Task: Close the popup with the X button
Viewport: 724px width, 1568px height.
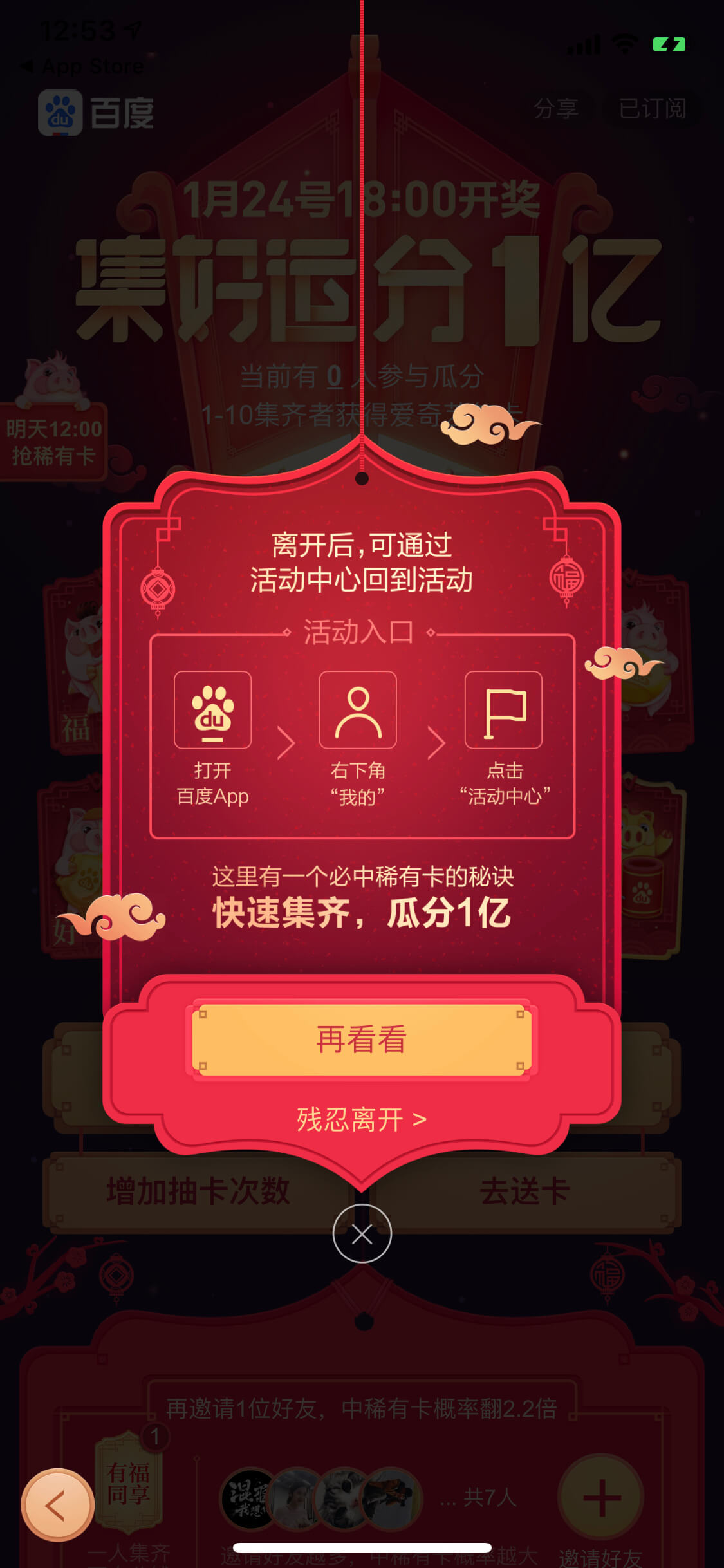Action: [x=362, y=1233]
